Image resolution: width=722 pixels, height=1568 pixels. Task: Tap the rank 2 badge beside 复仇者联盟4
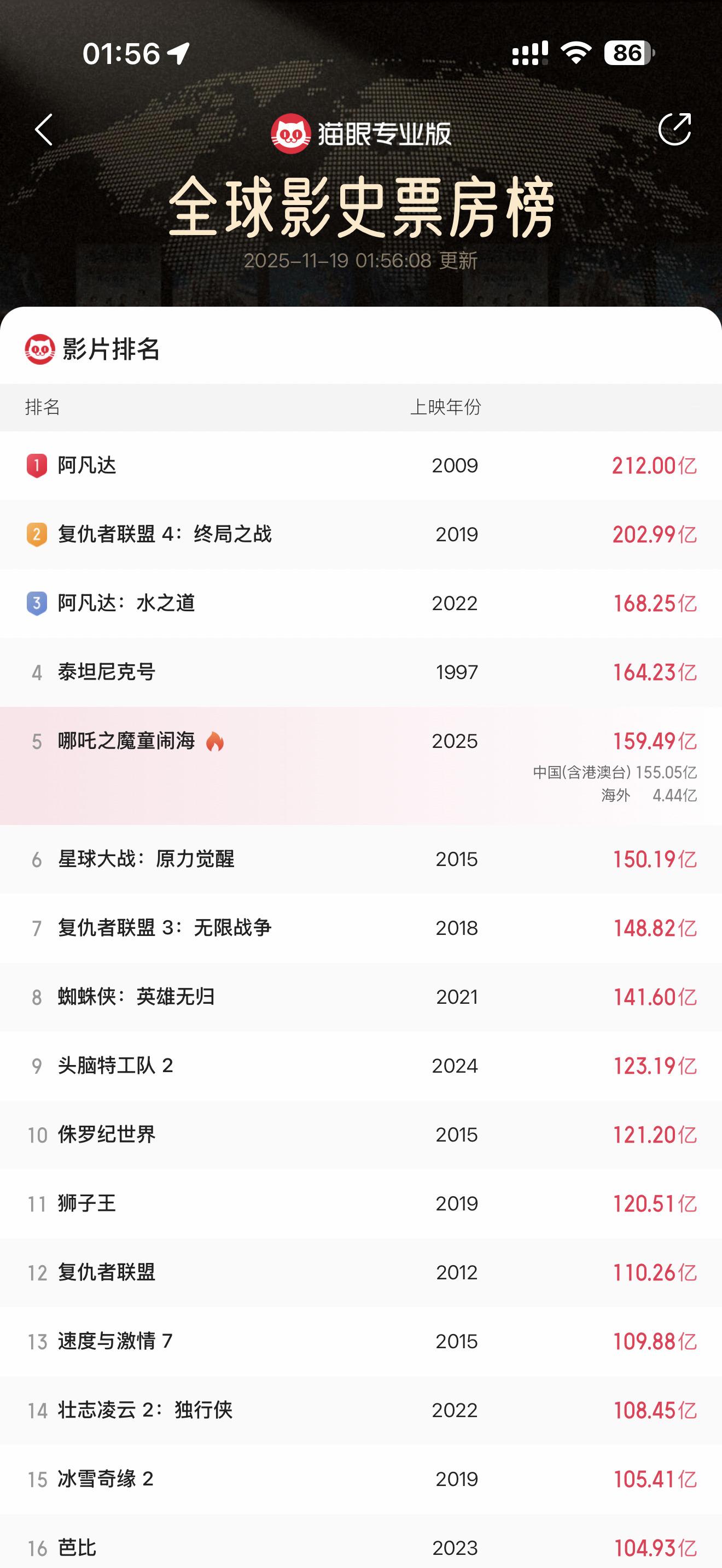38,535
